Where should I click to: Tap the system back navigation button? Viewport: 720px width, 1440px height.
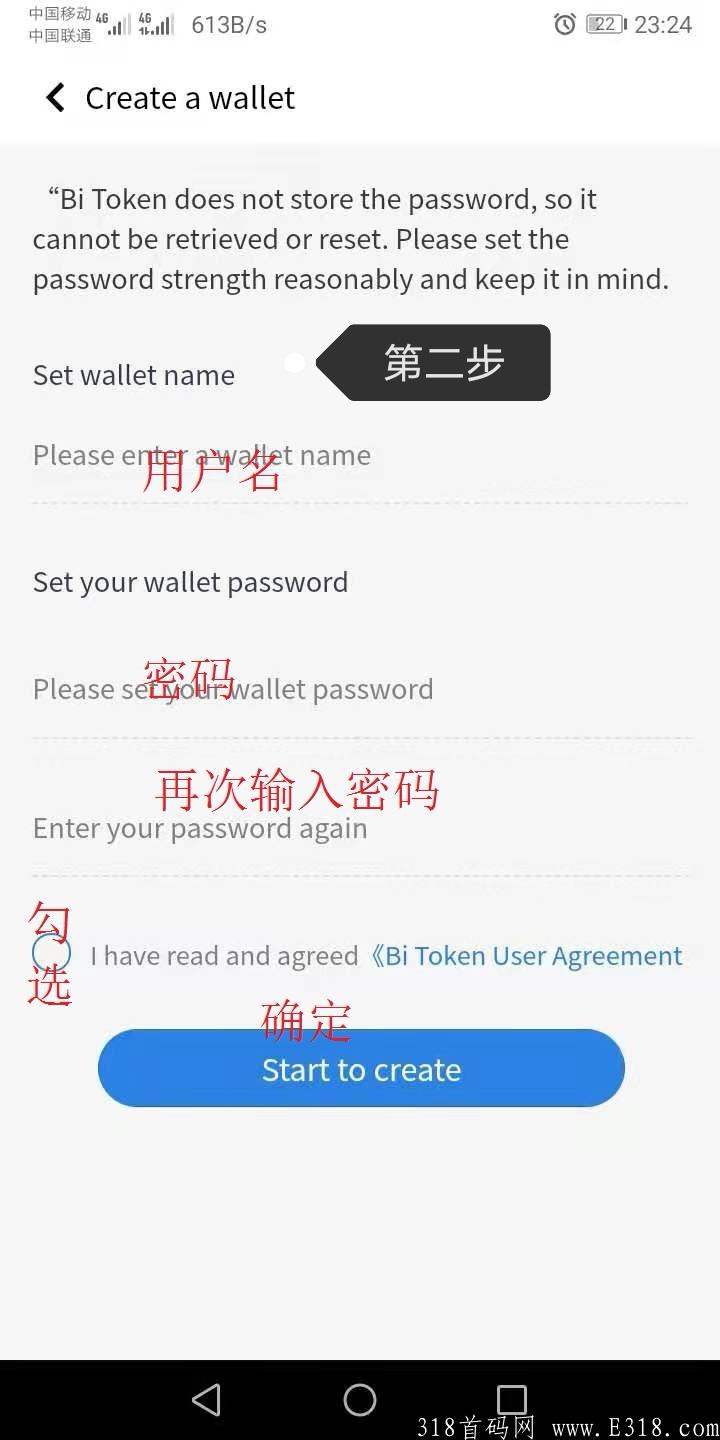click(206, 1399)
